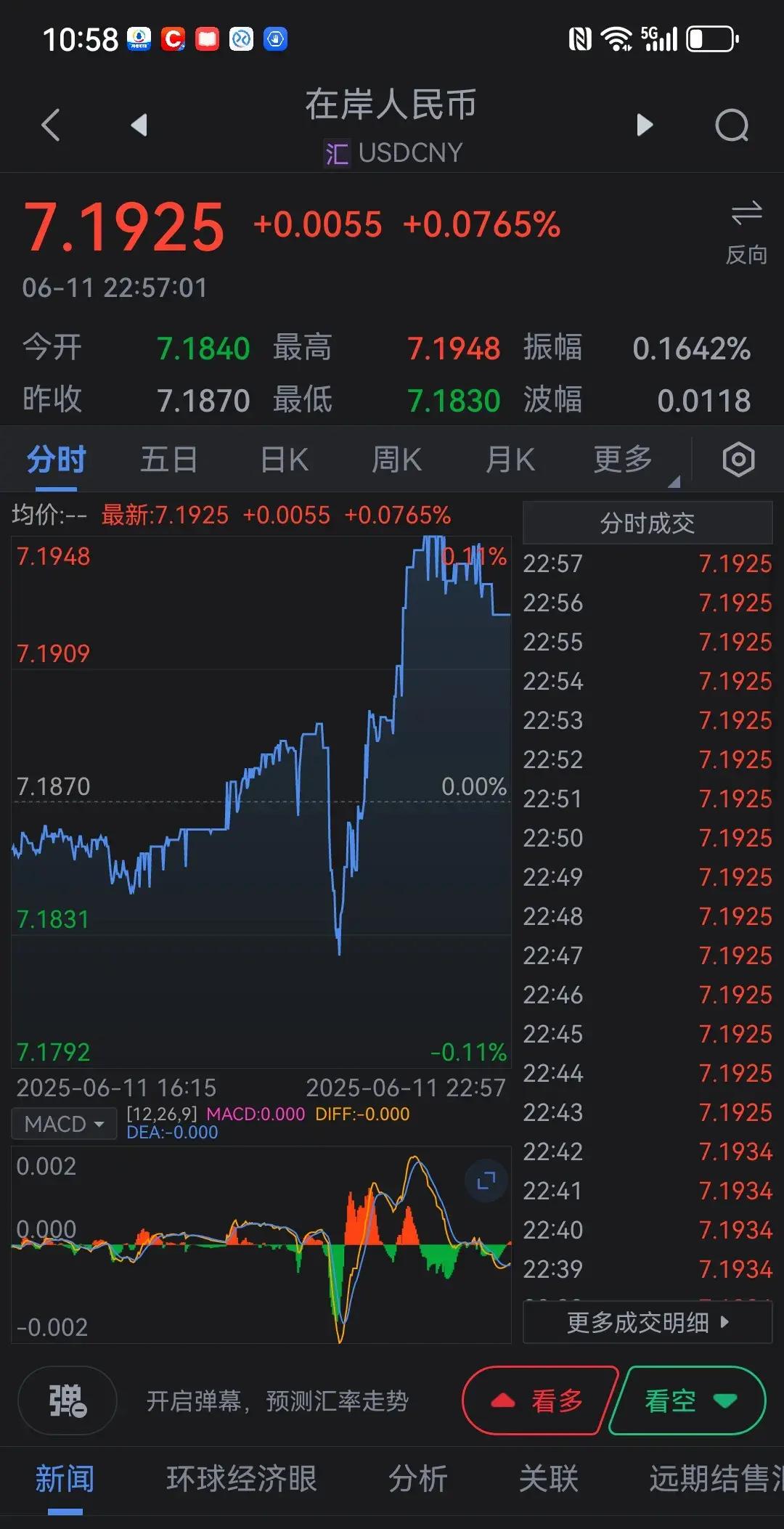Tap the 弹 danmaku bullet-comment icon
The height and width of the screenshot is (1529, 784).
tap(66, 1400)
